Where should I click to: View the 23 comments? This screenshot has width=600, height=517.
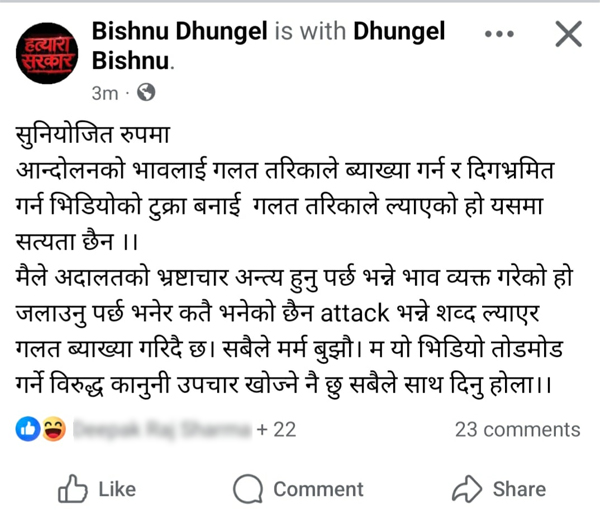pyautogui.click(x=517, y=429)
